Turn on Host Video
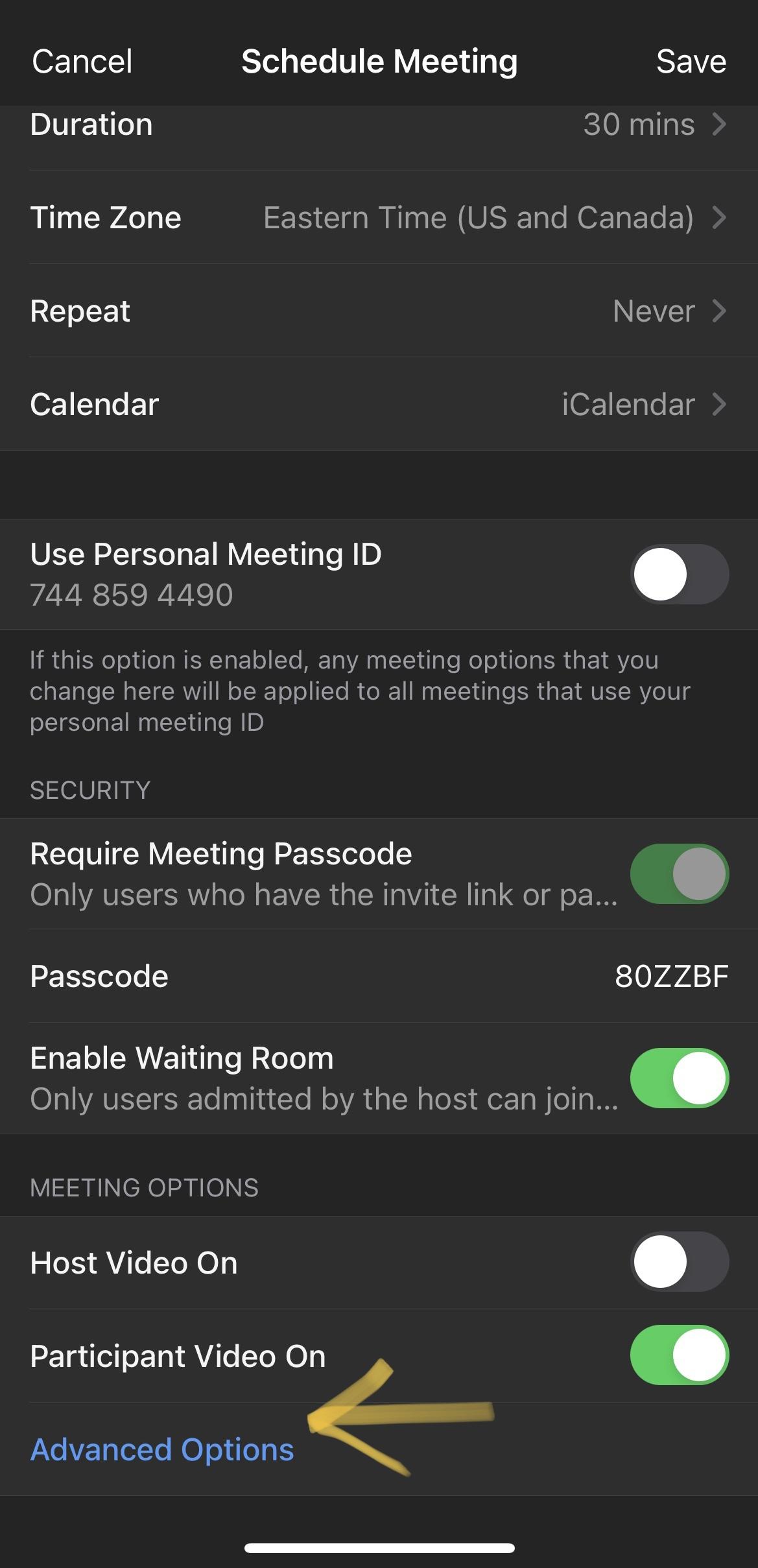 679,1261
